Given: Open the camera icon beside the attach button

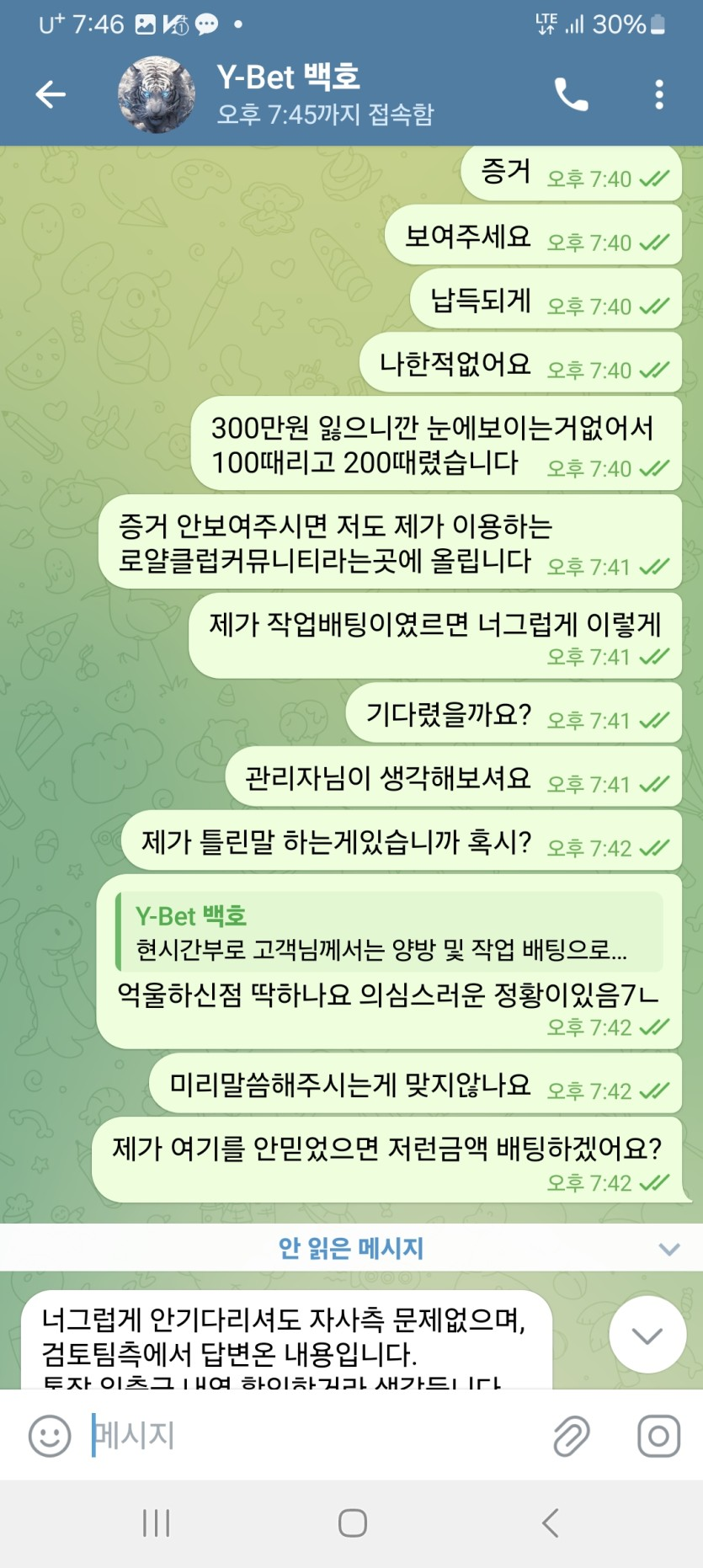Looking at the screenshot, I should coord(658,1436).
